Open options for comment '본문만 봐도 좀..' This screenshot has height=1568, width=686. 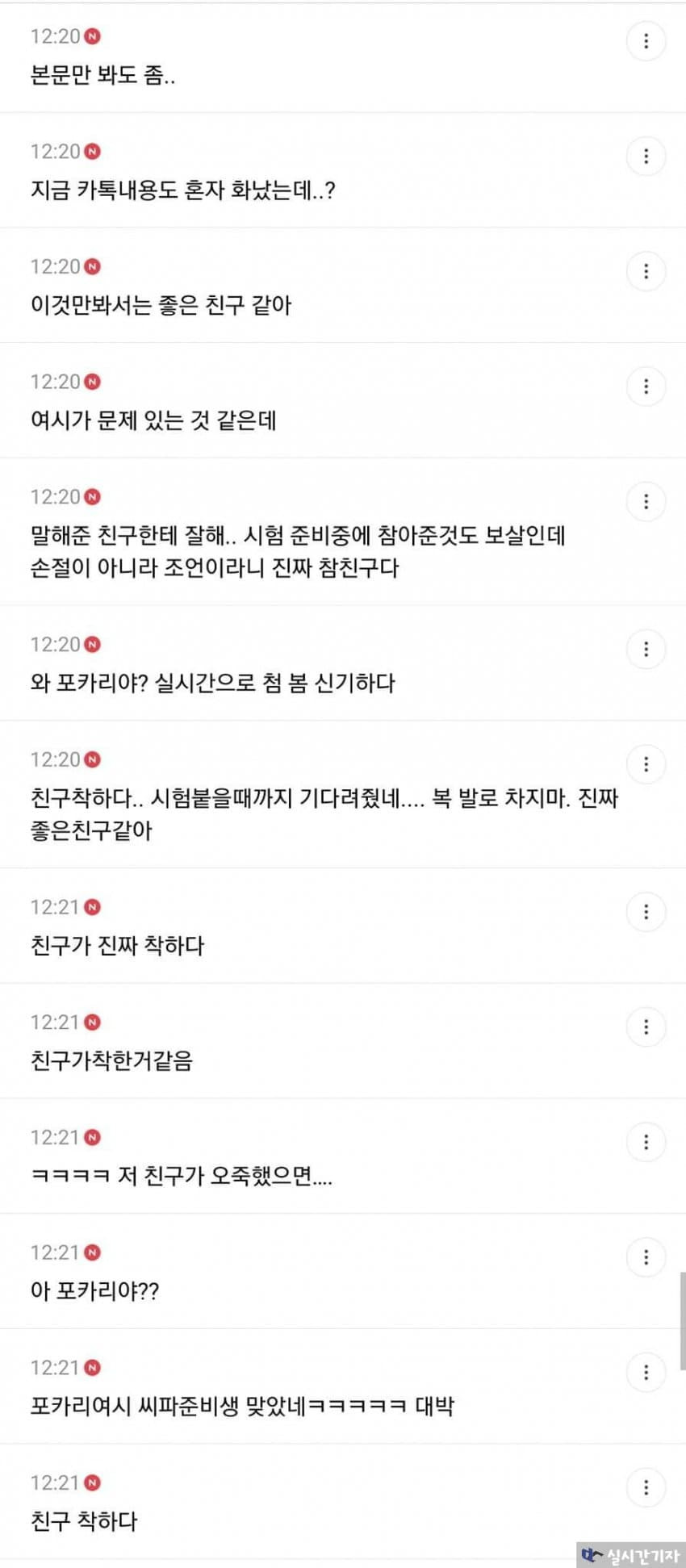click(x=646, y=41)
